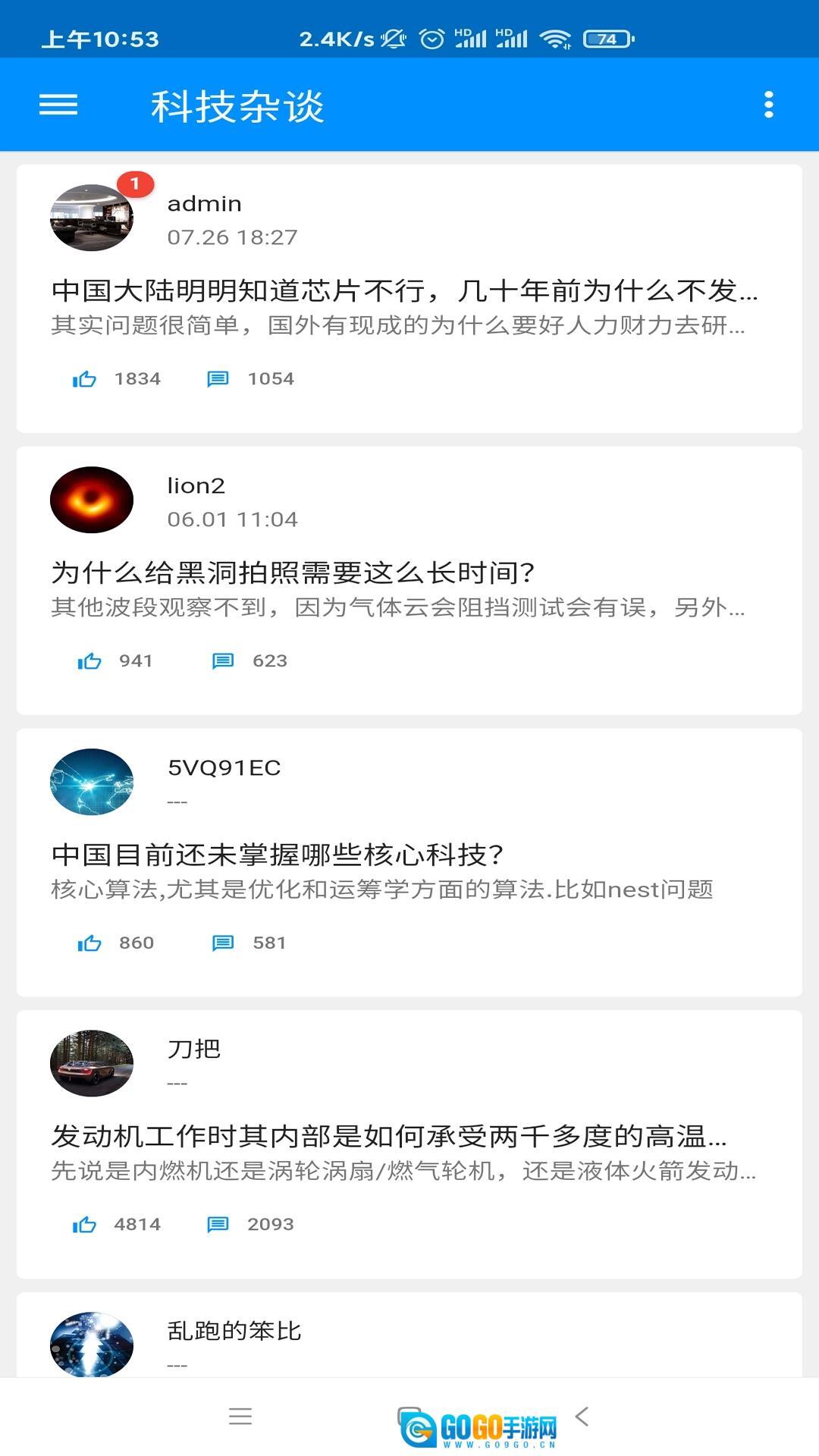Open the three-dot overflow menu
Image resolution: width=819 pixels, height=1456 pixels.
(768, 105)
